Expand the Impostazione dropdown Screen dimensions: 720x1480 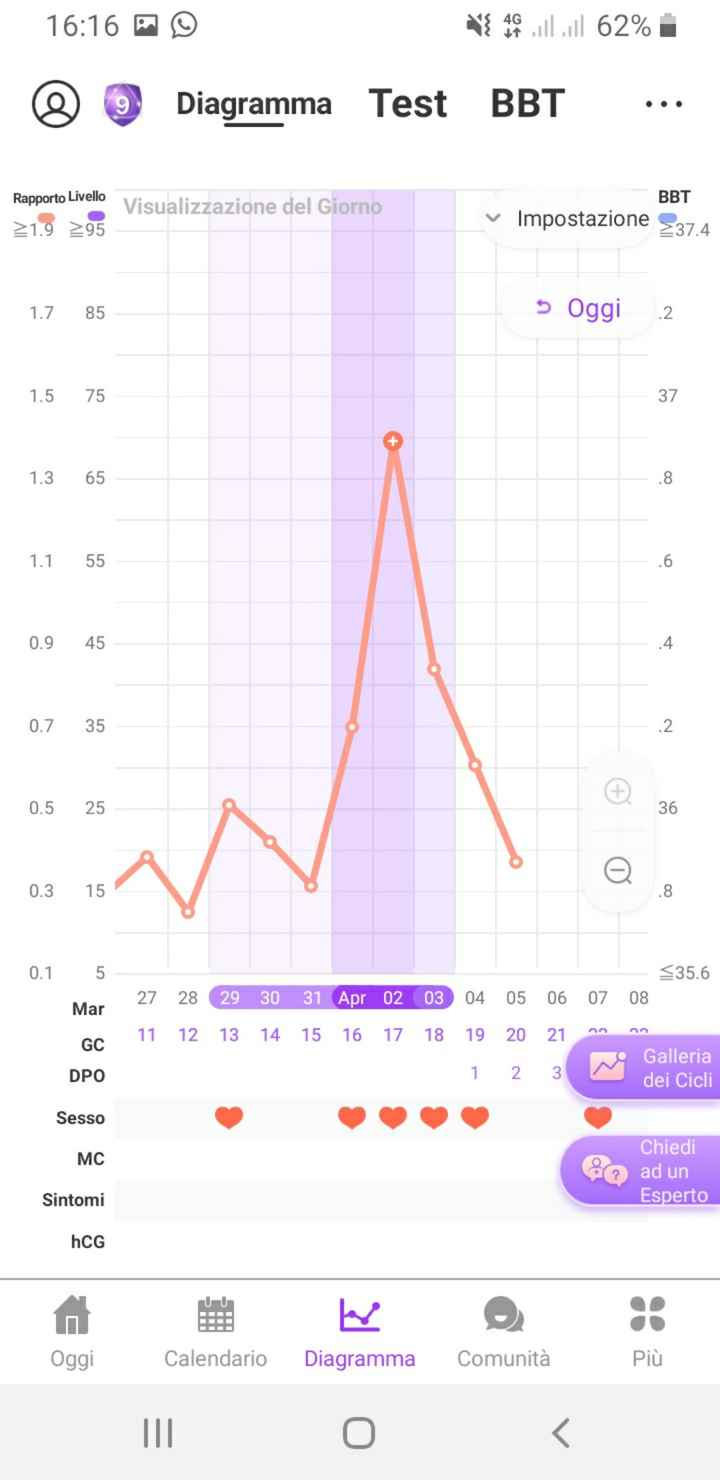(x=567, y=218)
